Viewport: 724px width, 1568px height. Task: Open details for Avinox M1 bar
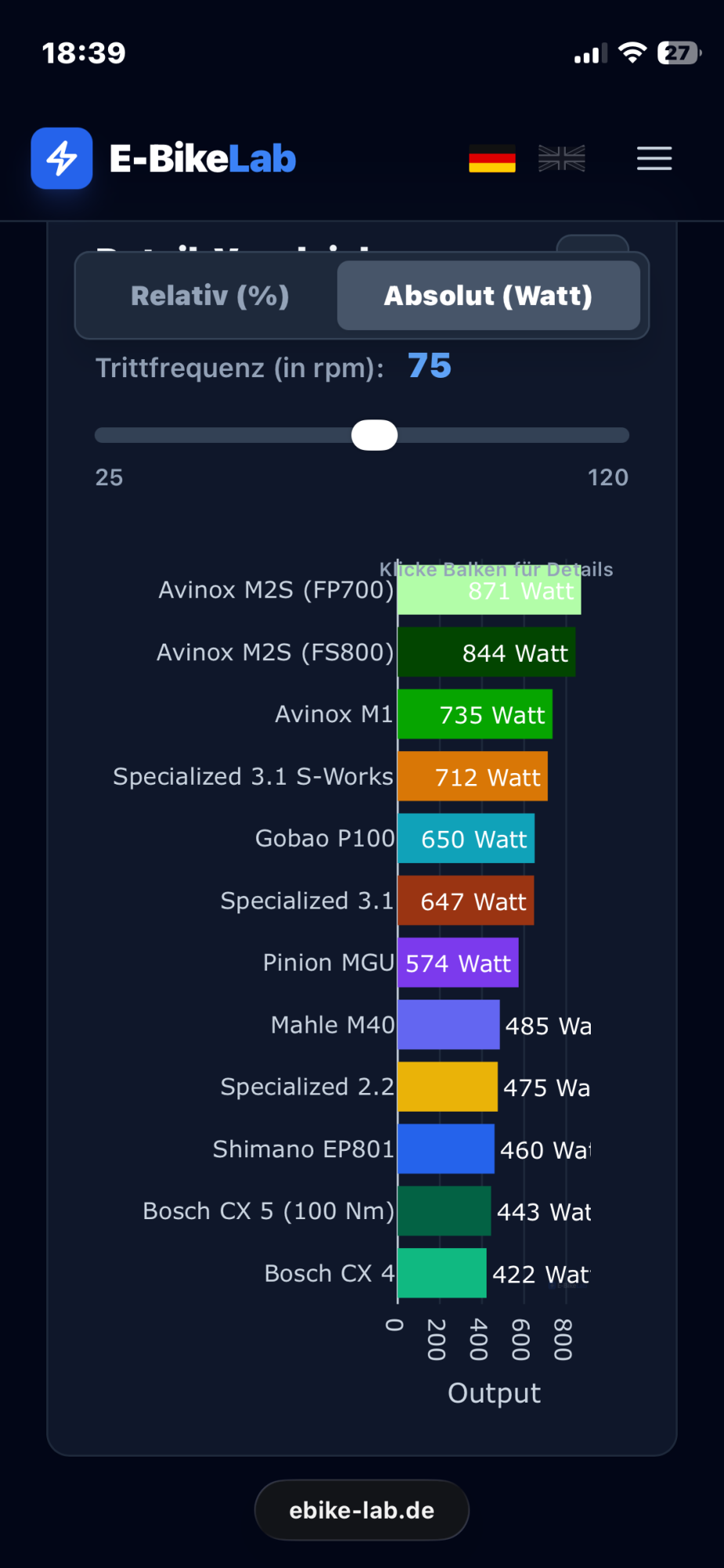475,714
